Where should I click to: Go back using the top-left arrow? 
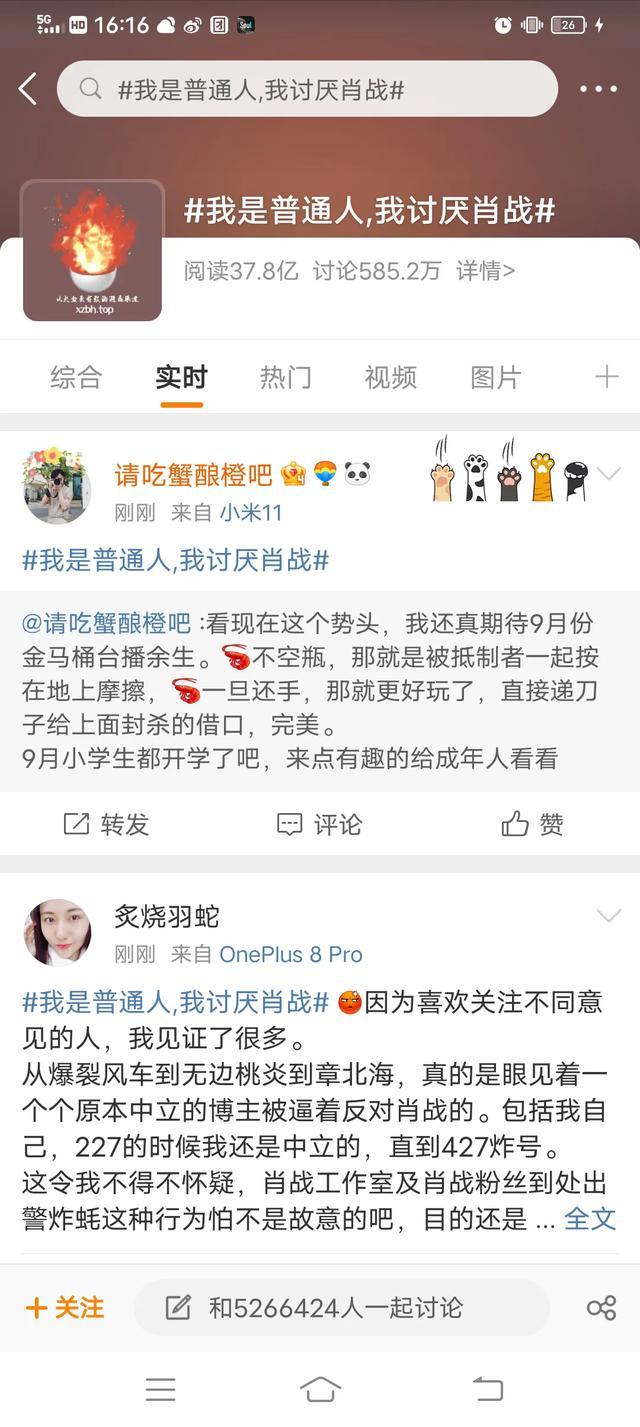28,89
